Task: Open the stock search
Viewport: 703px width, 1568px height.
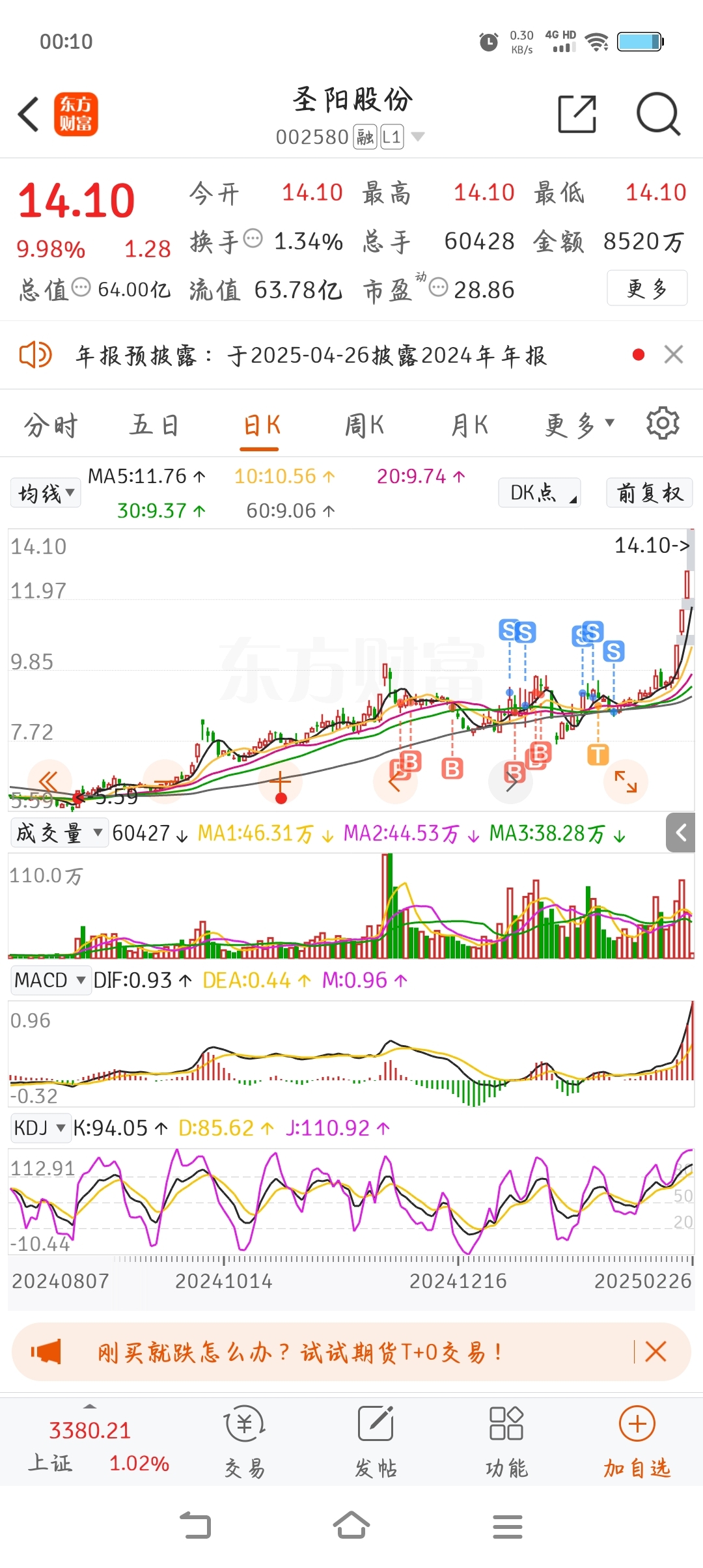Action: pos(659,113)
